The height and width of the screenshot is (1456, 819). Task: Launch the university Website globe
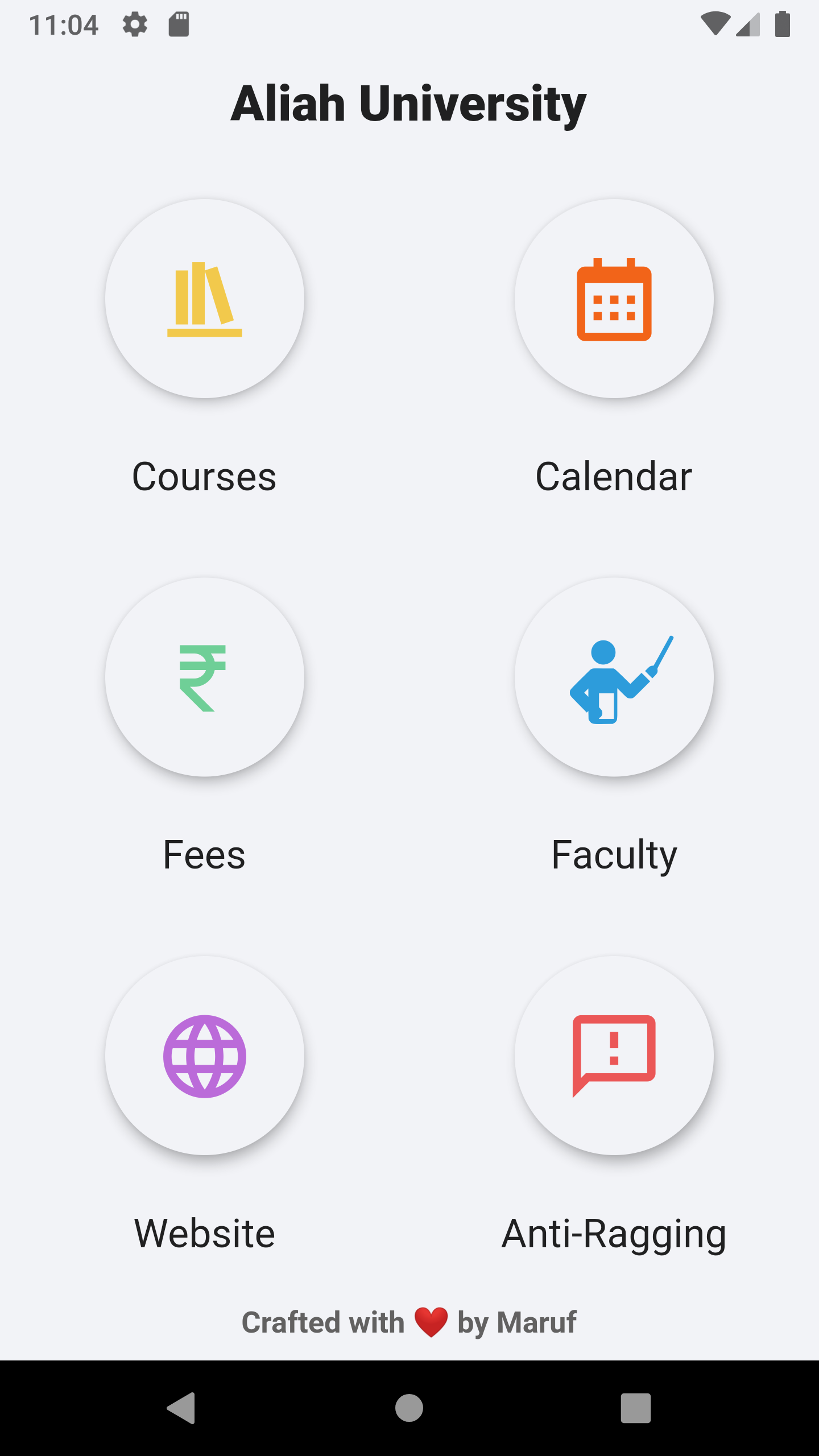coord(205,1056)
